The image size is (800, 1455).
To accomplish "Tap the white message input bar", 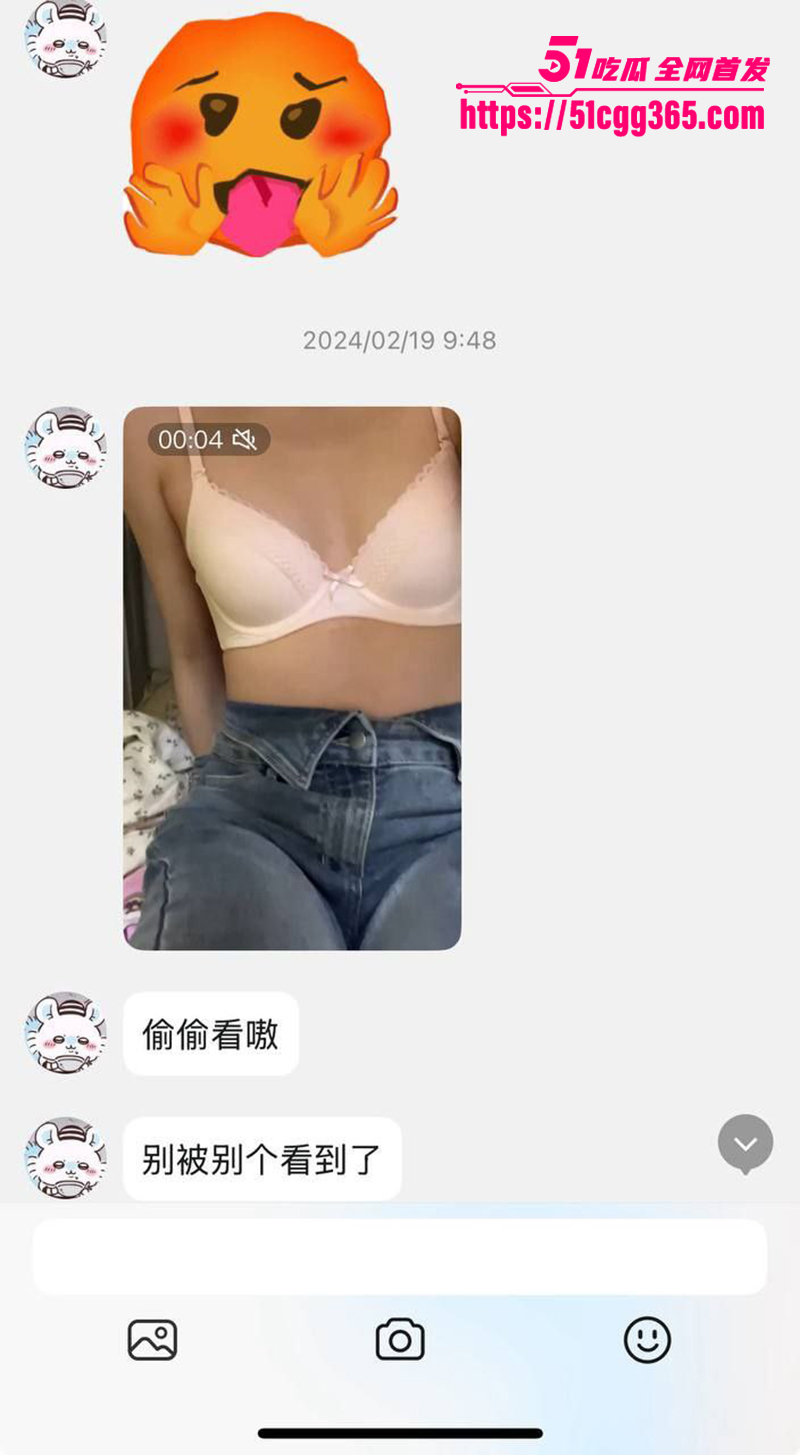I will 400,1256.
